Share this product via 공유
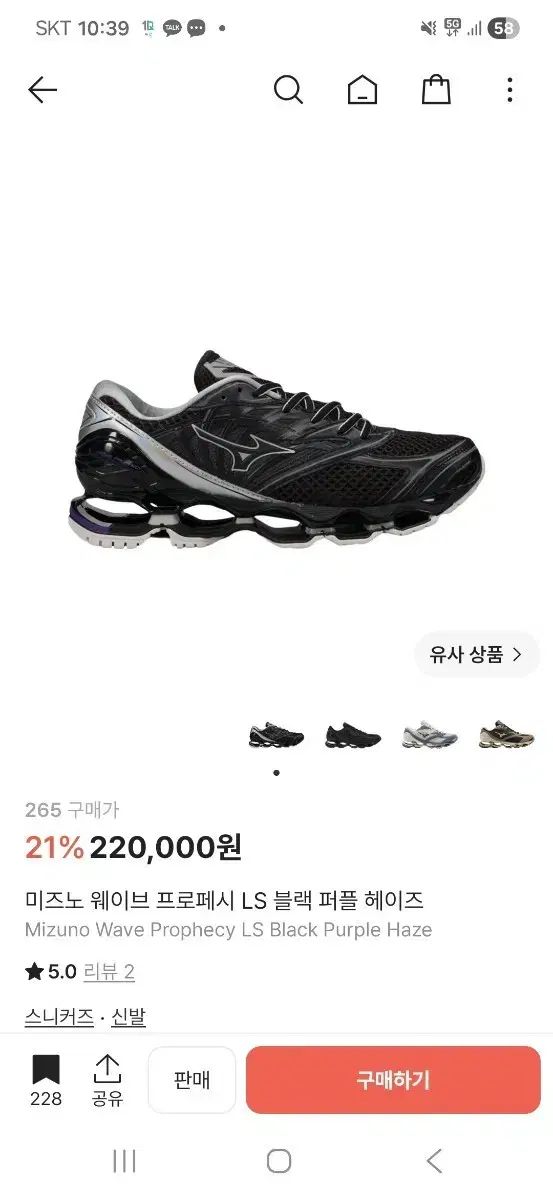 [107, 1081]
